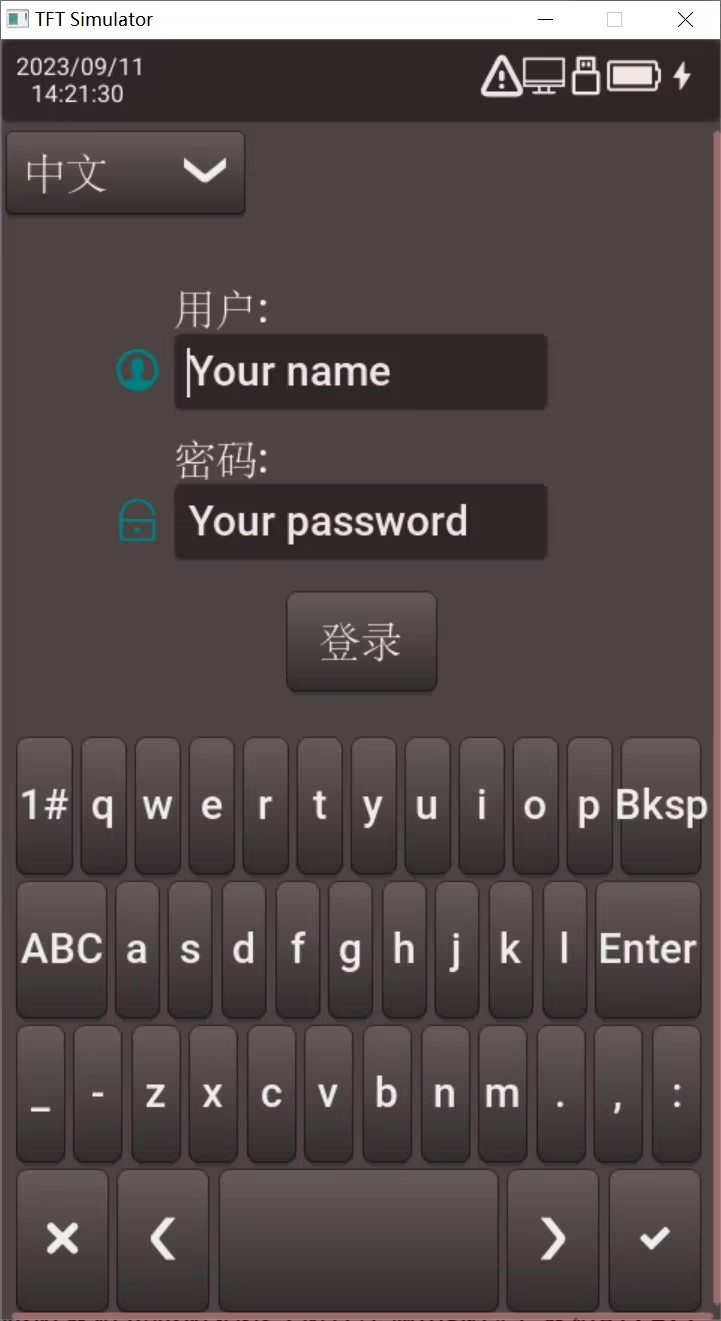Tap the 登录 login button
The image size is (721, 1321).
click(361, 641)
